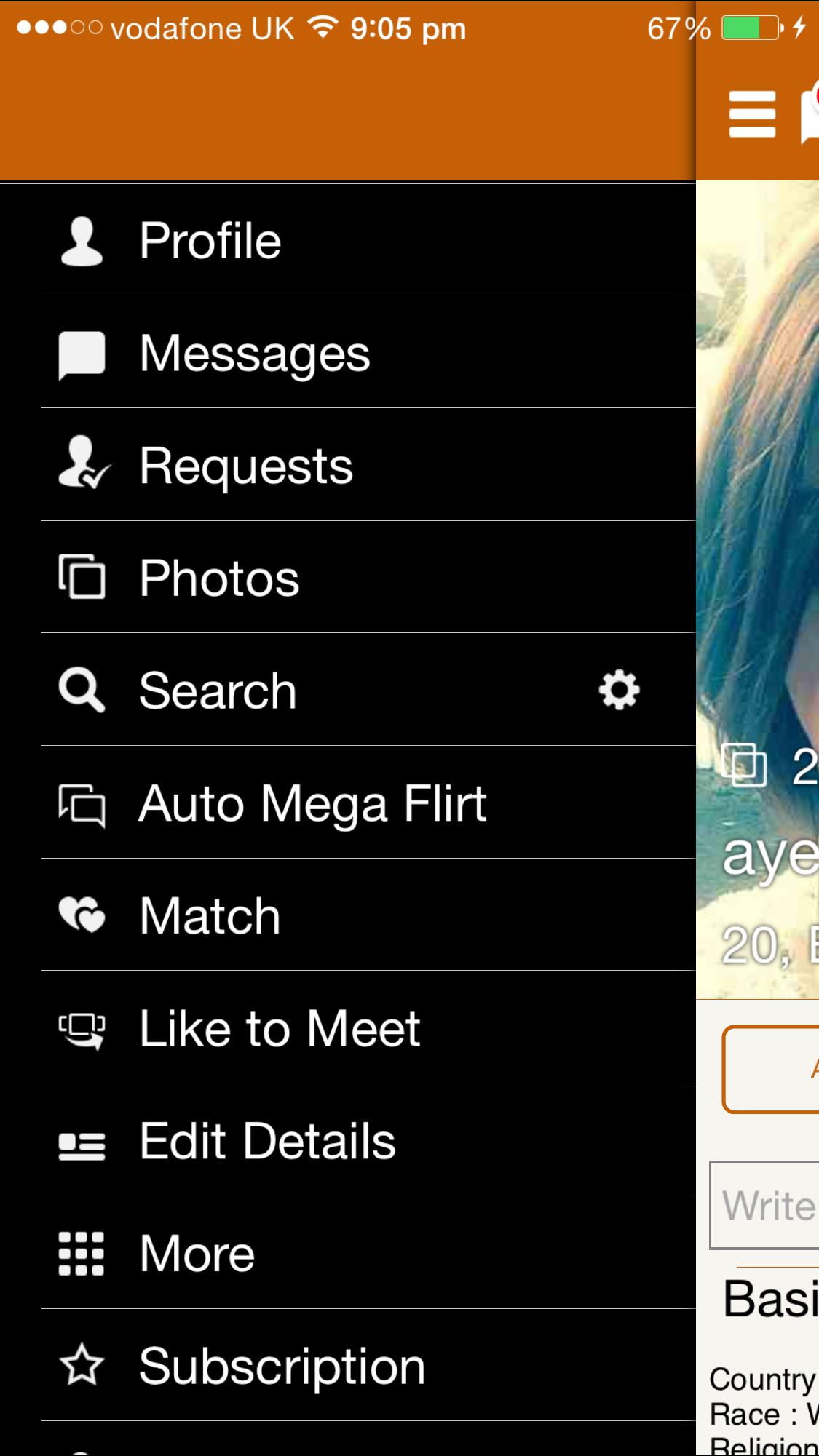The width and height of the screenshot is (819, 1456).
Task: Select Like to Meet
Action: click(280, 1029)
